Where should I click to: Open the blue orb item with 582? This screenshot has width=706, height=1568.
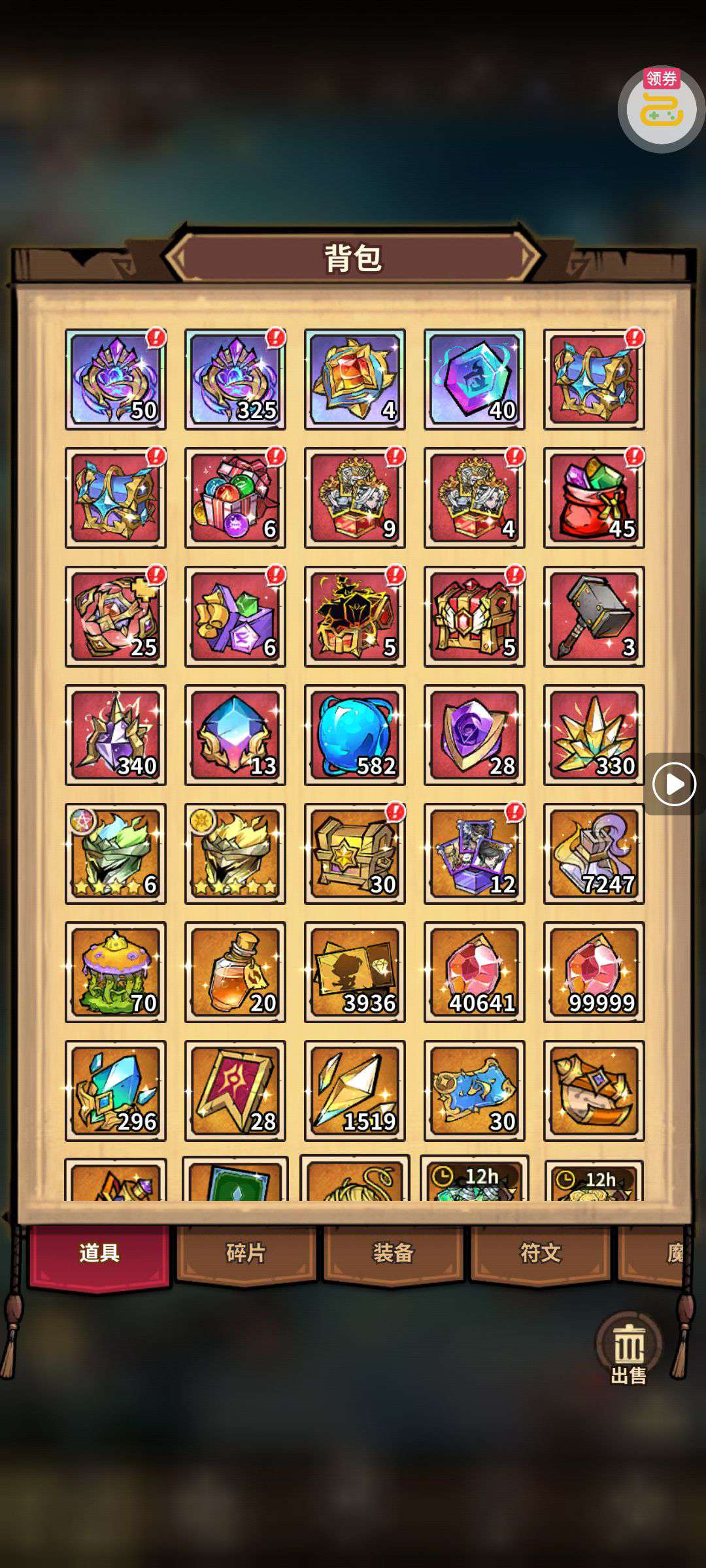[355, 735]
